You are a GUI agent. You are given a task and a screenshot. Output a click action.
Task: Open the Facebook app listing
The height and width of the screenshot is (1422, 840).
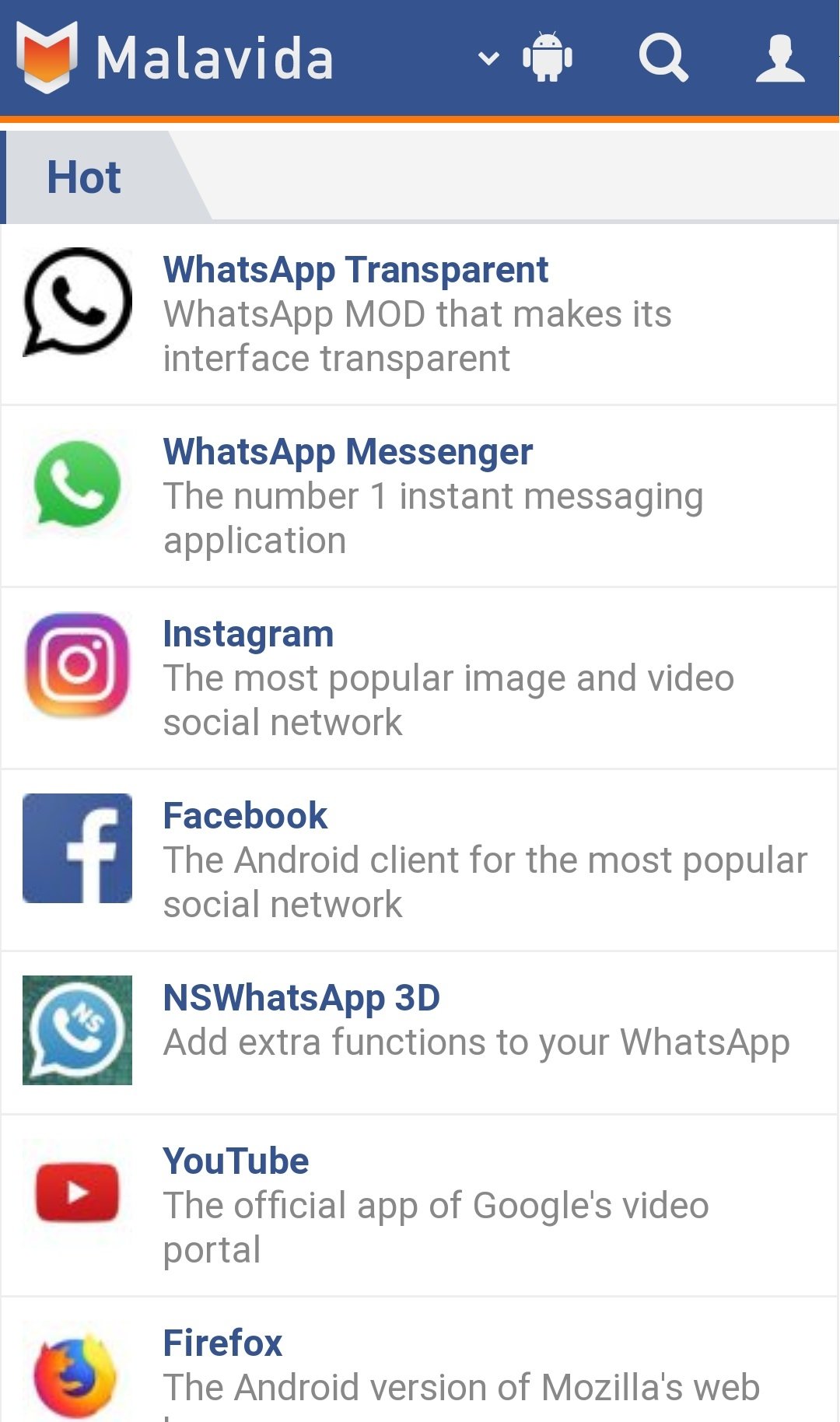click(x=419, y=860)
